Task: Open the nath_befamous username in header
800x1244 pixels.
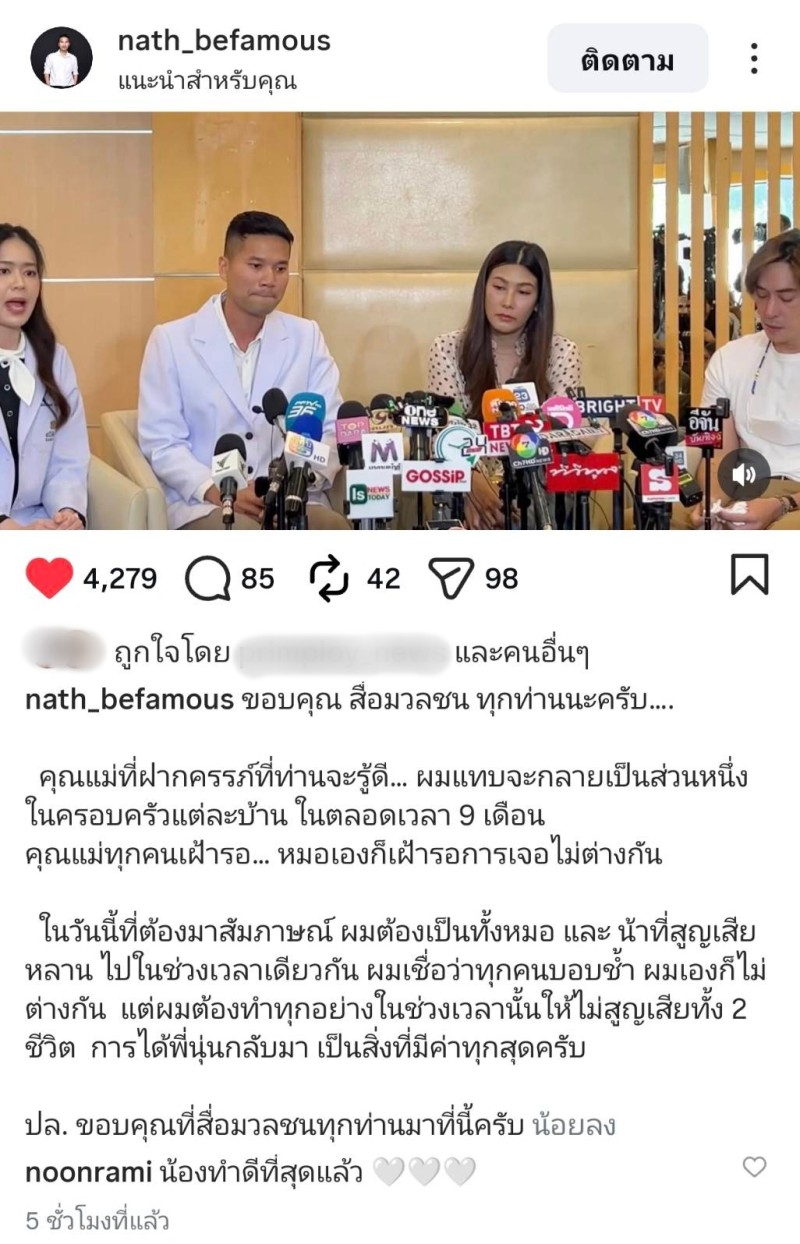Action: tap(224, 41)
